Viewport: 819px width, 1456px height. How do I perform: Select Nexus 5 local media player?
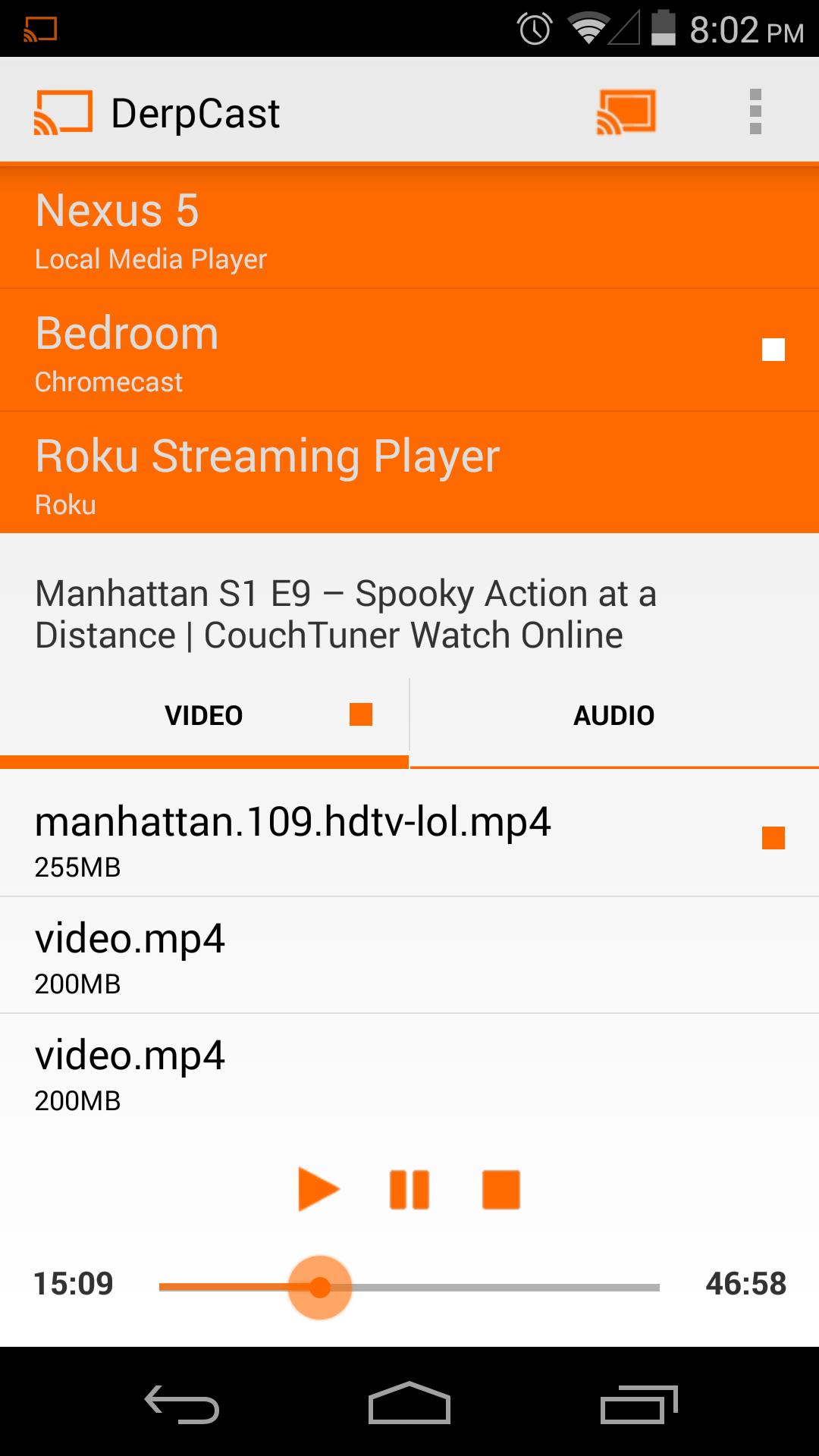(x=409, y=226)
